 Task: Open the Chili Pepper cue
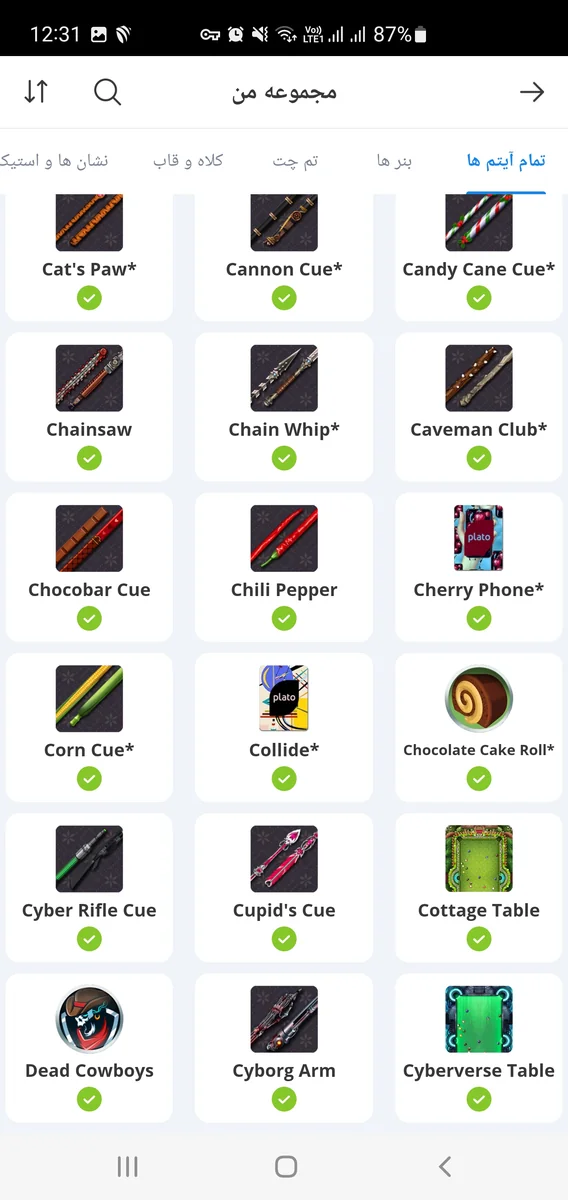click(284, 567)
